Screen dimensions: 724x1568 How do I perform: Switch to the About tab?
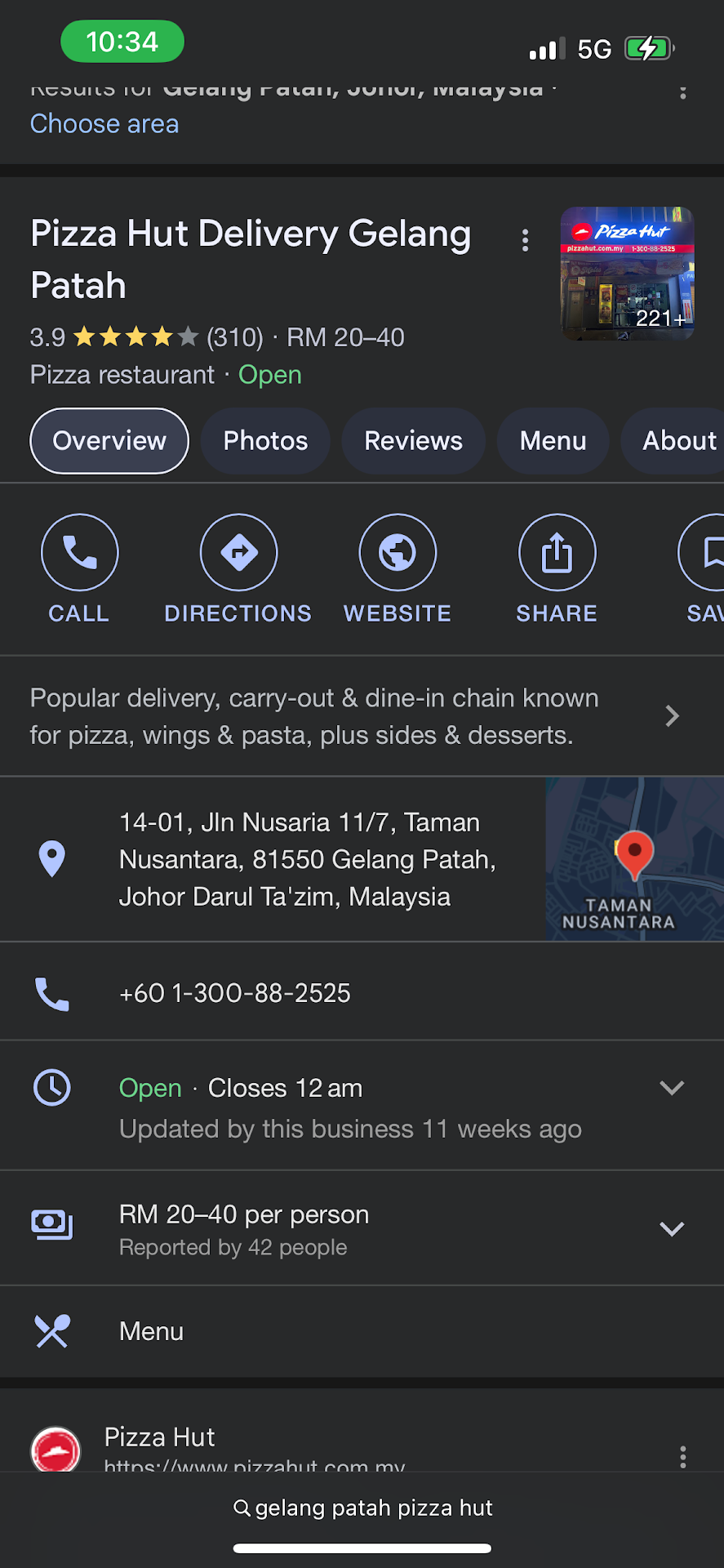(x=678, y=441)
